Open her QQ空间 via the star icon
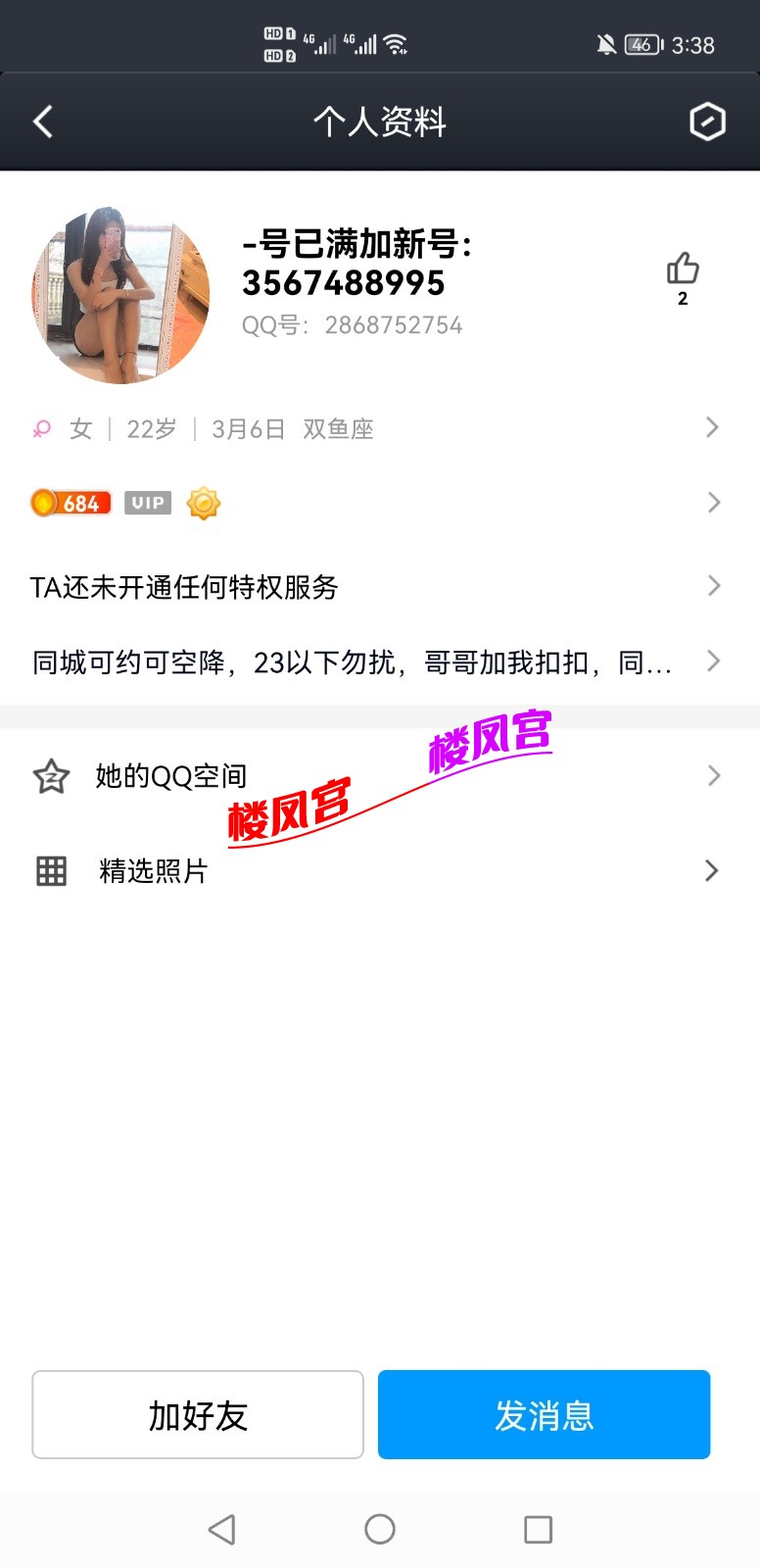Viewport: 760px width, 1568px height. click(51, 775)
